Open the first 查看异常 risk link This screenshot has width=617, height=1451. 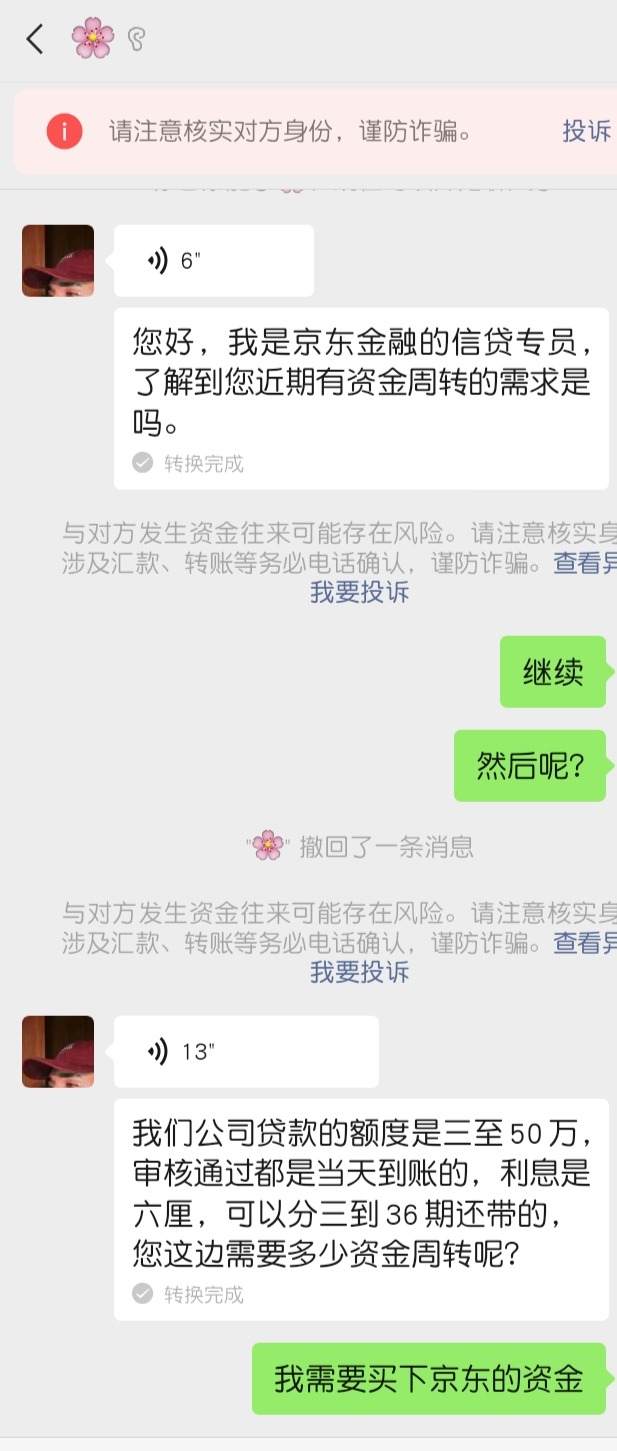point(585,563)
